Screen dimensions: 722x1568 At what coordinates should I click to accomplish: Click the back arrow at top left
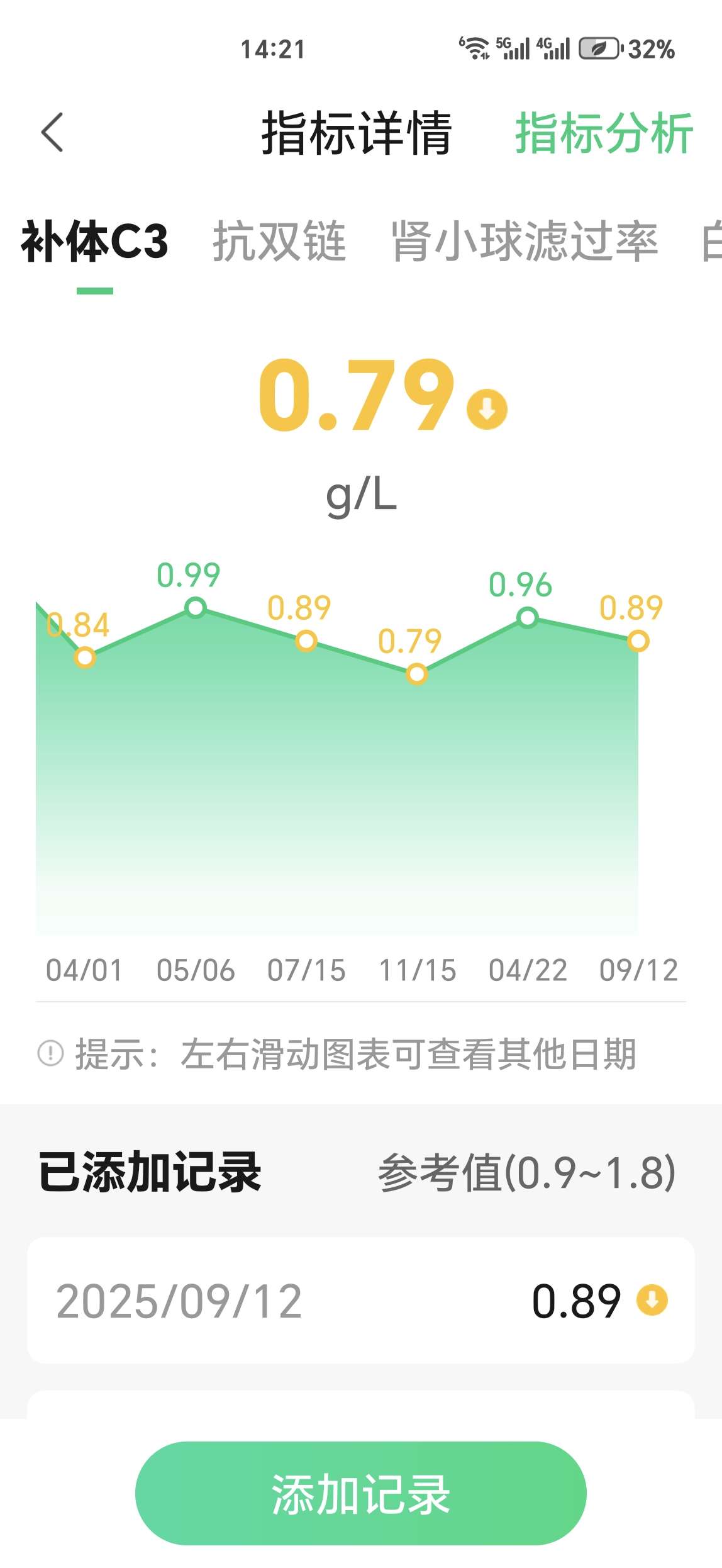pos(53,132)
